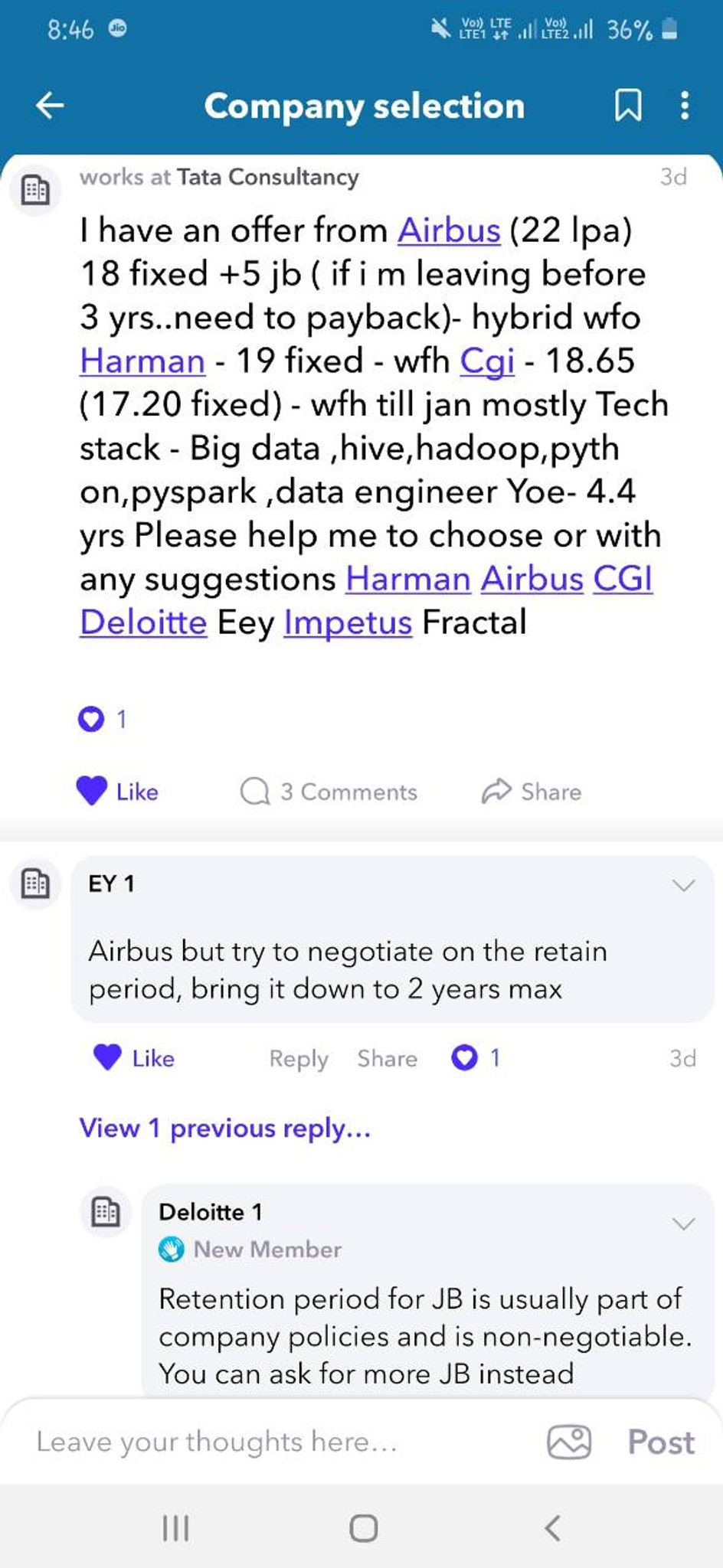Viewport: 723px width, 1568px height.
Task: Expand options chevron on Deloitte 1 reply
Action: [x=683, y=1223]
